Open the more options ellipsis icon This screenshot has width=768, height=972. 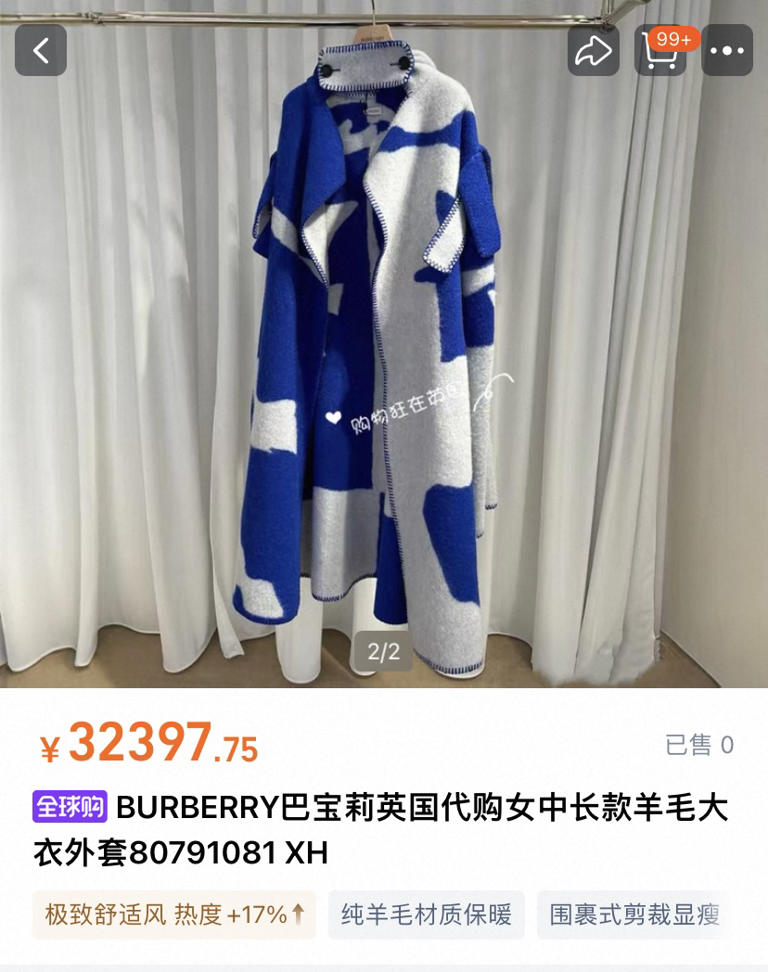727,49
